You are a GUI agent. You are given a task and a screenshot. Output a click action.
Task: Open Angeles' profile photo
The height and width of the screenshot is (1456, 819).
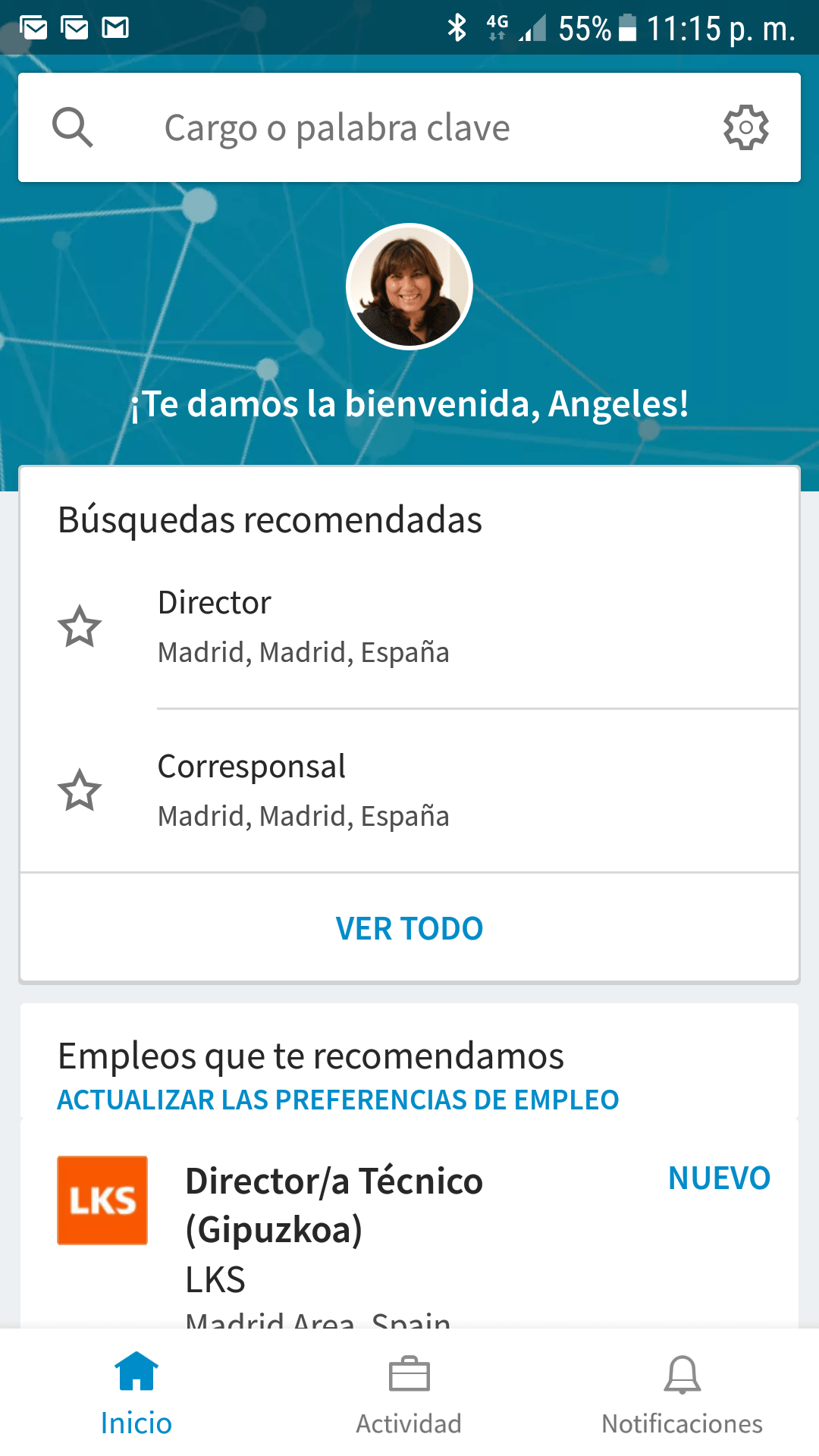[x=409, y=287]
